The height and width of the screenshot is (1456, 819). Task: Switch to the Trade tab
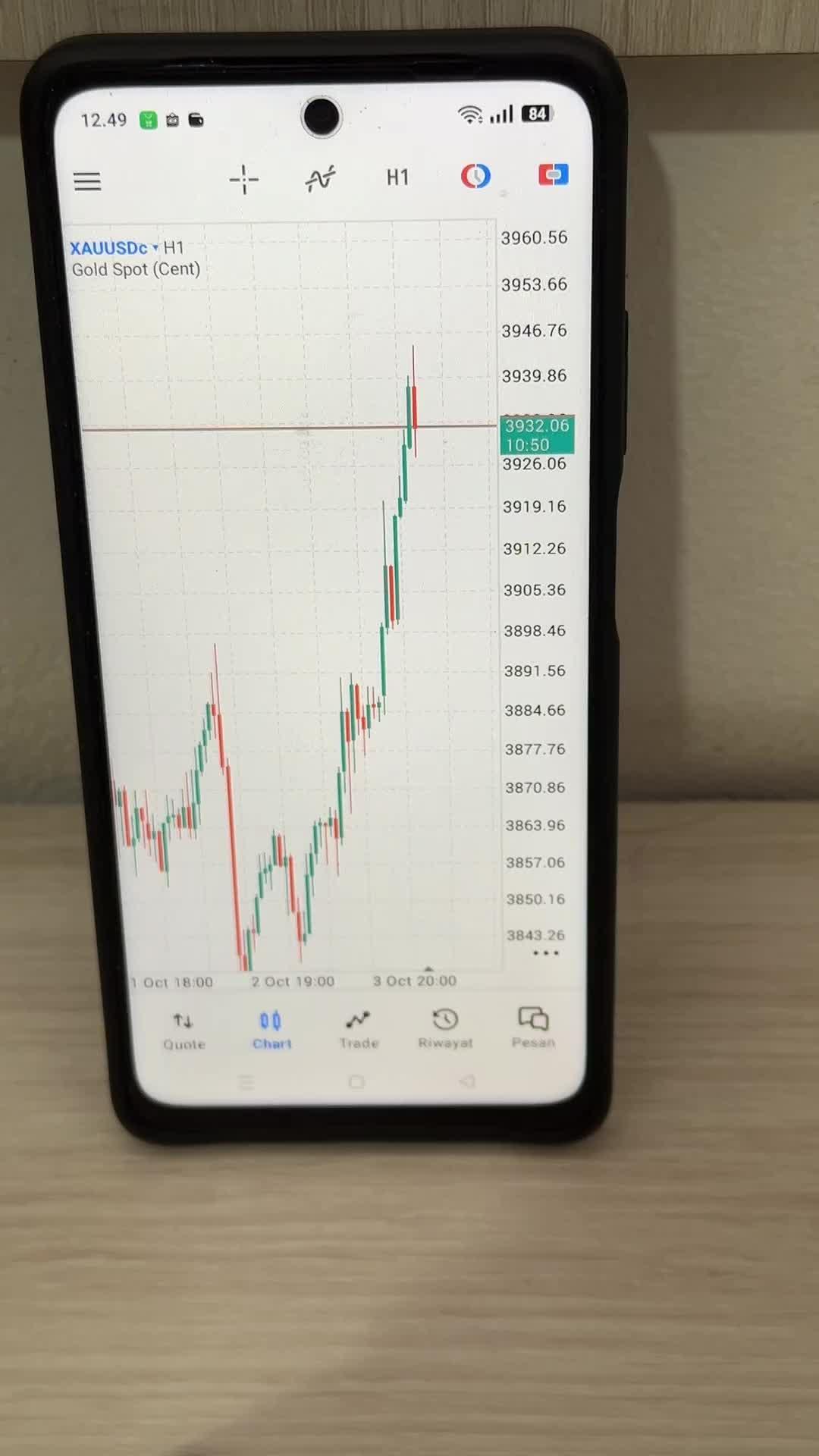[359, 1029]
